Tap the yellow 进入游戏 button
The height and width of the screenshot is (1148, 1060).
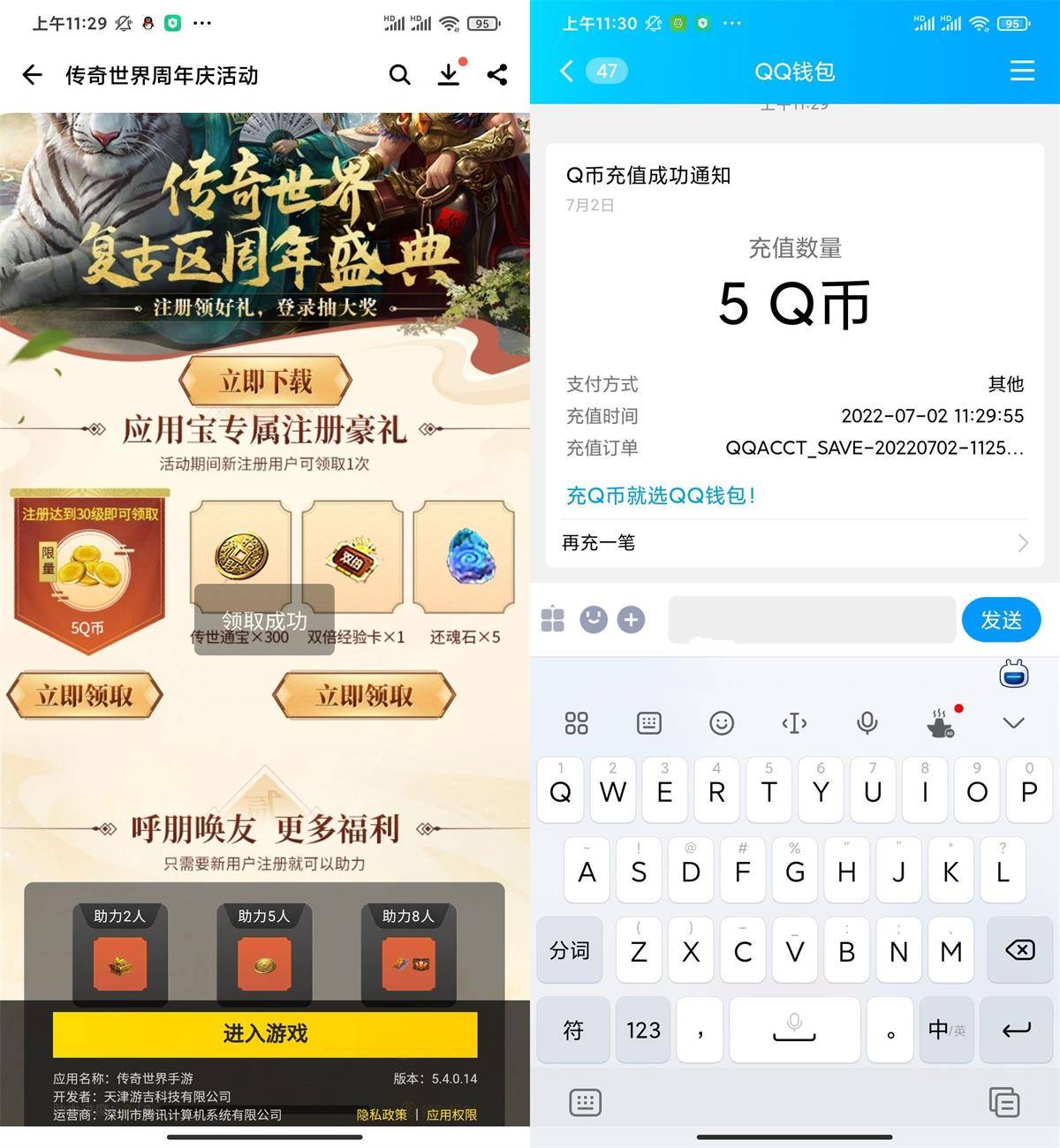[265, 1033]
